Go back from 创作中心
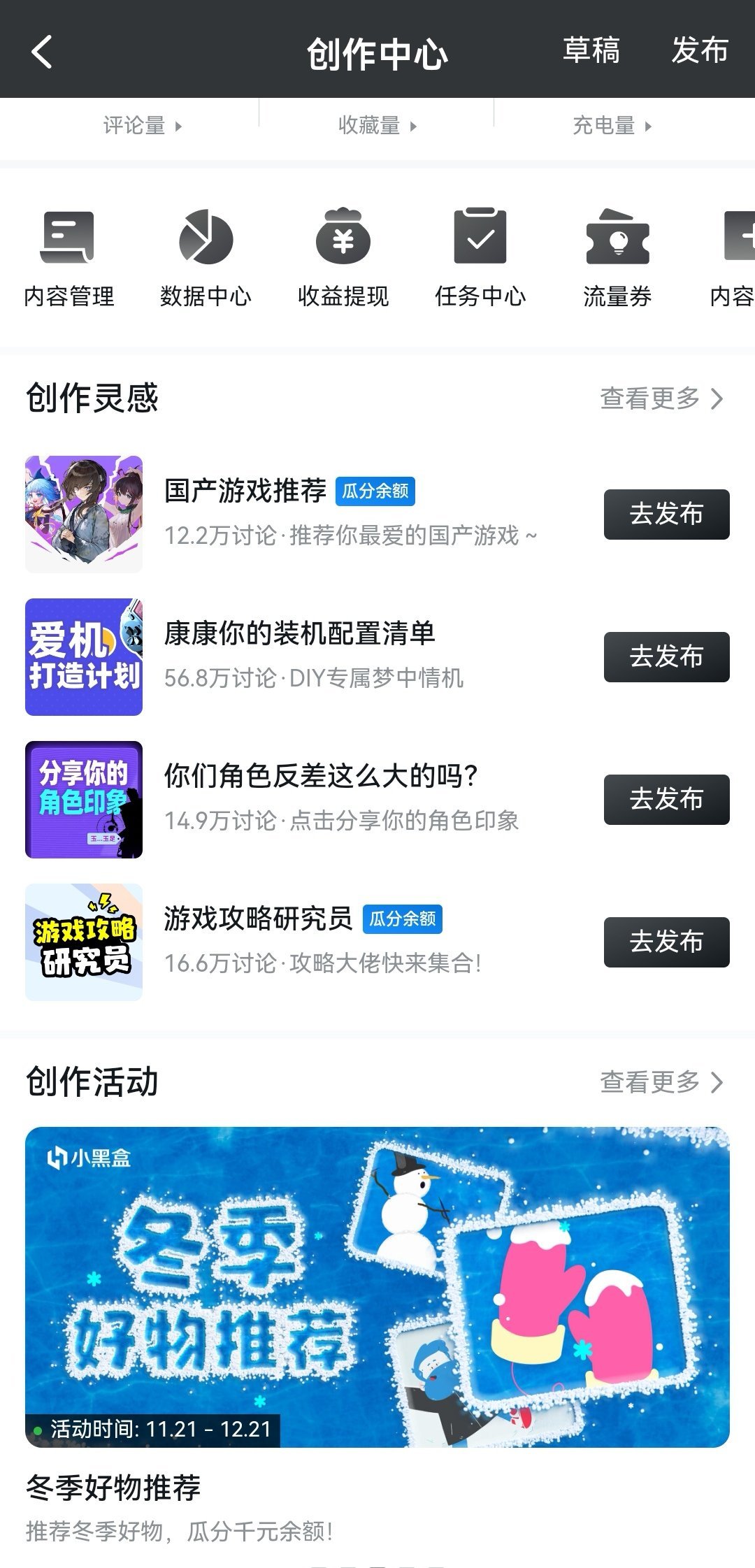The height and width of the screenshot is (1568, 755). pos(42,52)
